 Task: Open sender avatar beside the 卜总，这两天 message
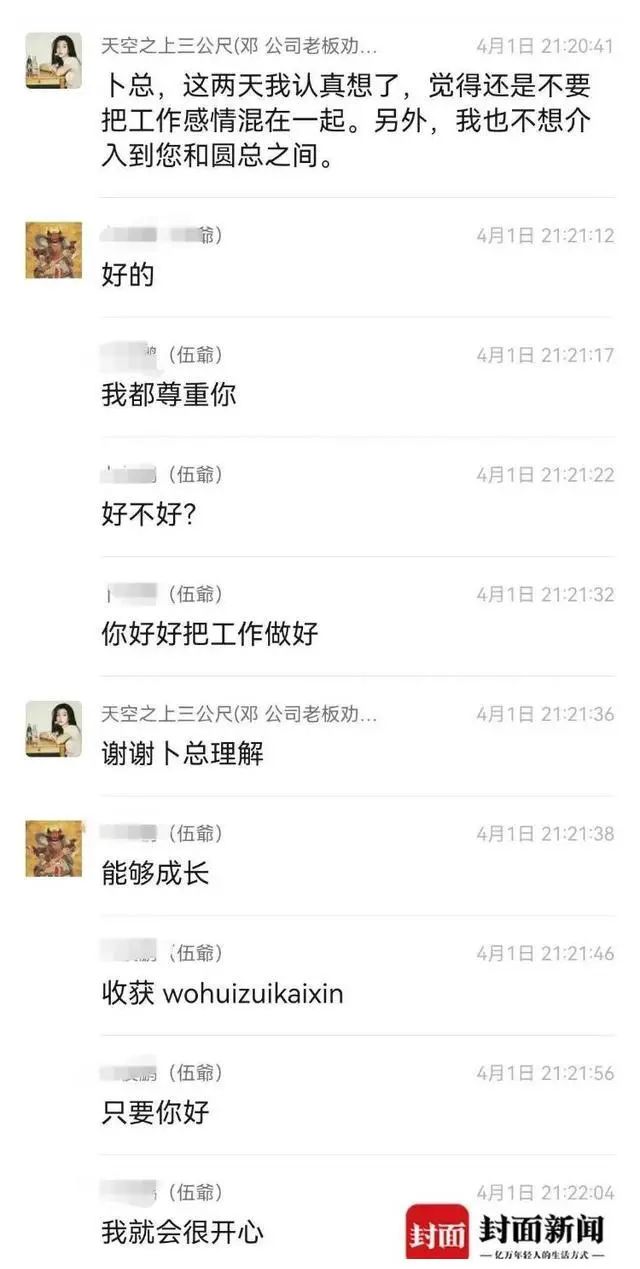click(53, 60)
